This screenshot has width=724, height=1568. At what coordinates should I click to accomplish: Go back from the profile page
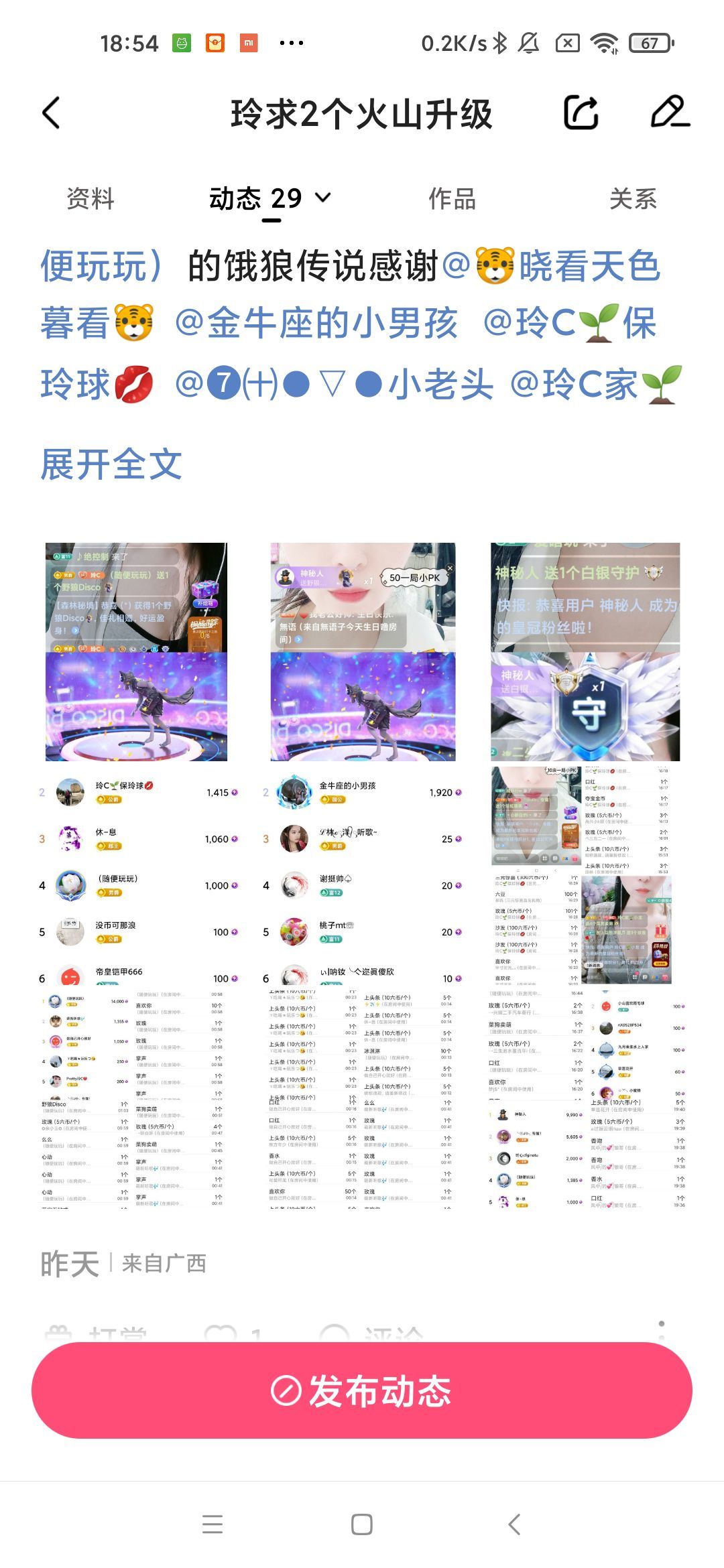coord(52,113)
